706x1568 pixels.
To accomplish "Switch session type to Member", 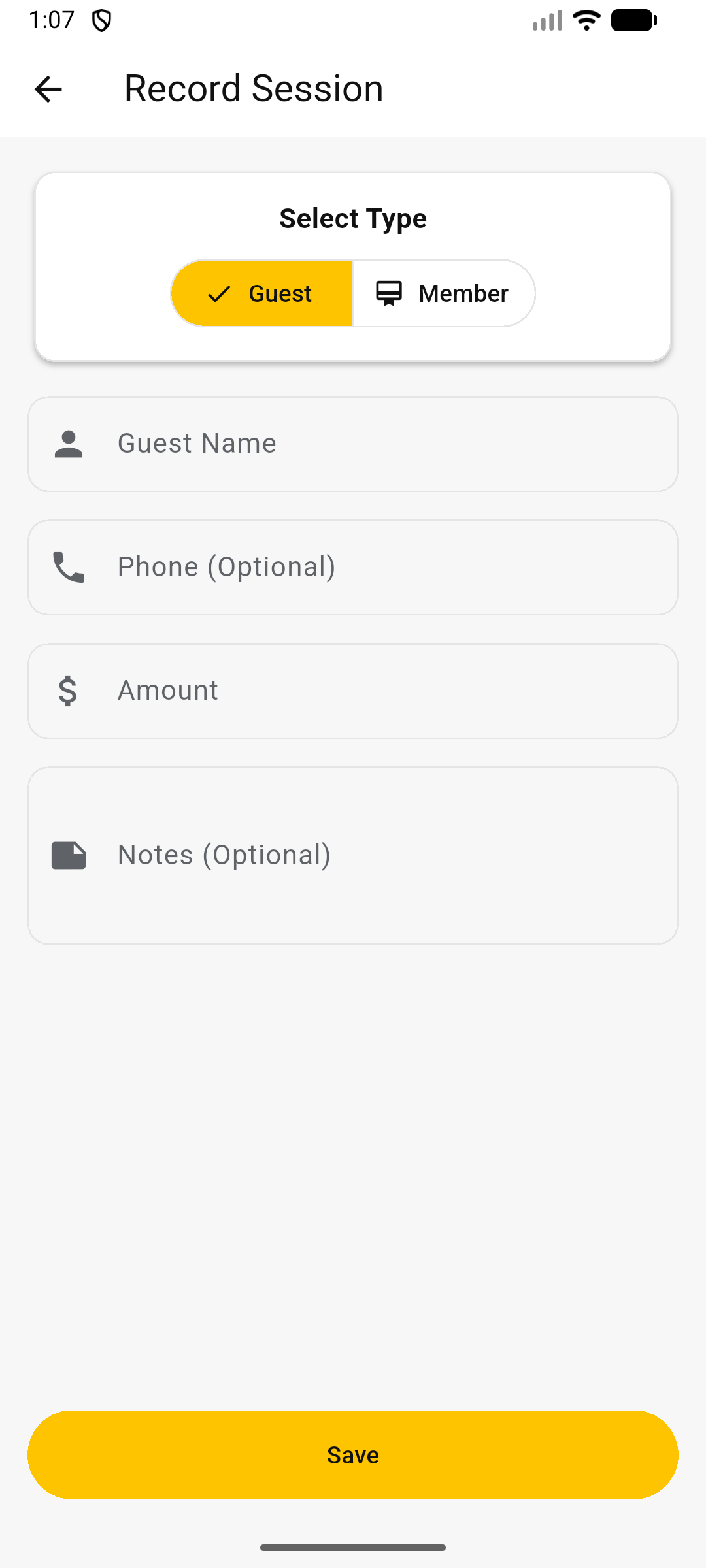I will coord(444,293).
